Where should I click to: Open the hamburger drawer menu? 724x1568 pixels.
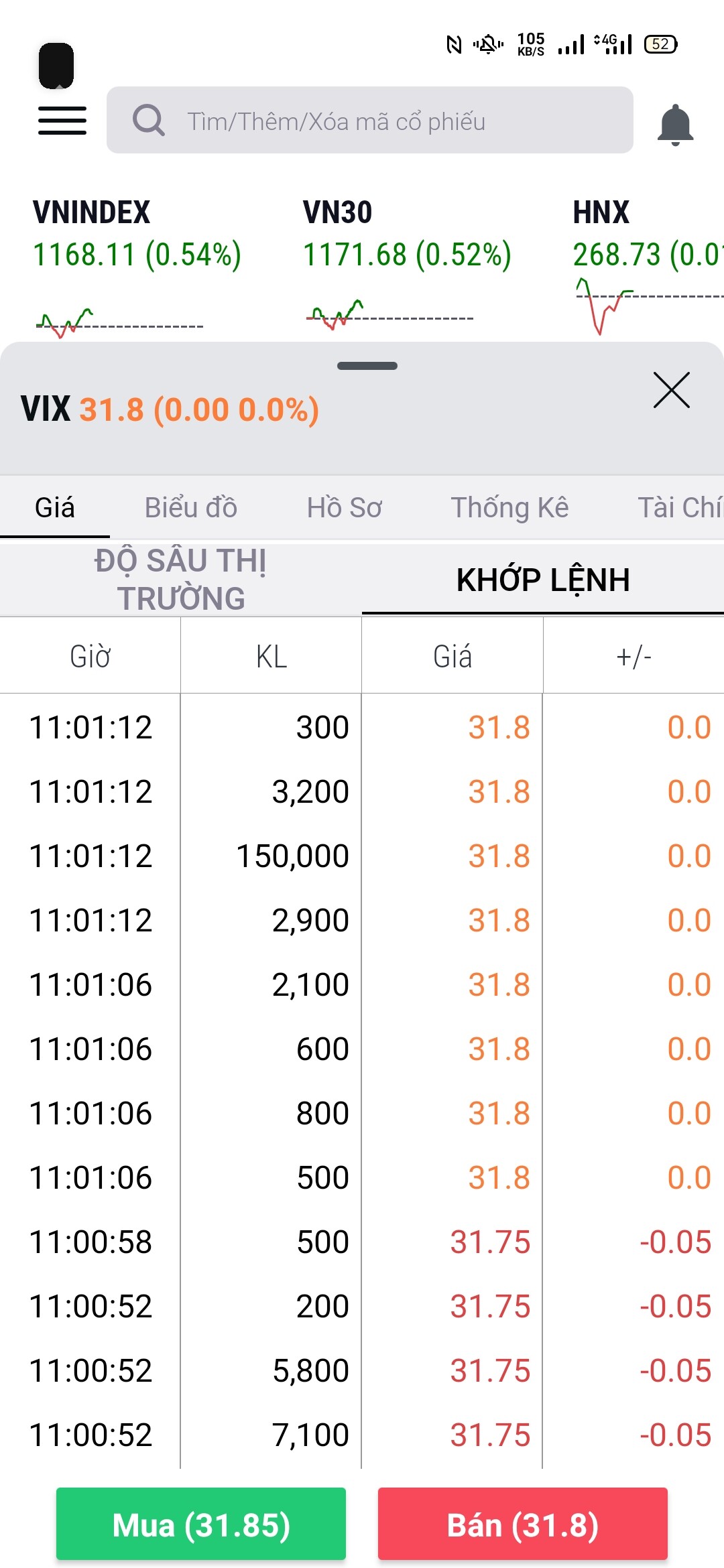(x=62, y=121)
